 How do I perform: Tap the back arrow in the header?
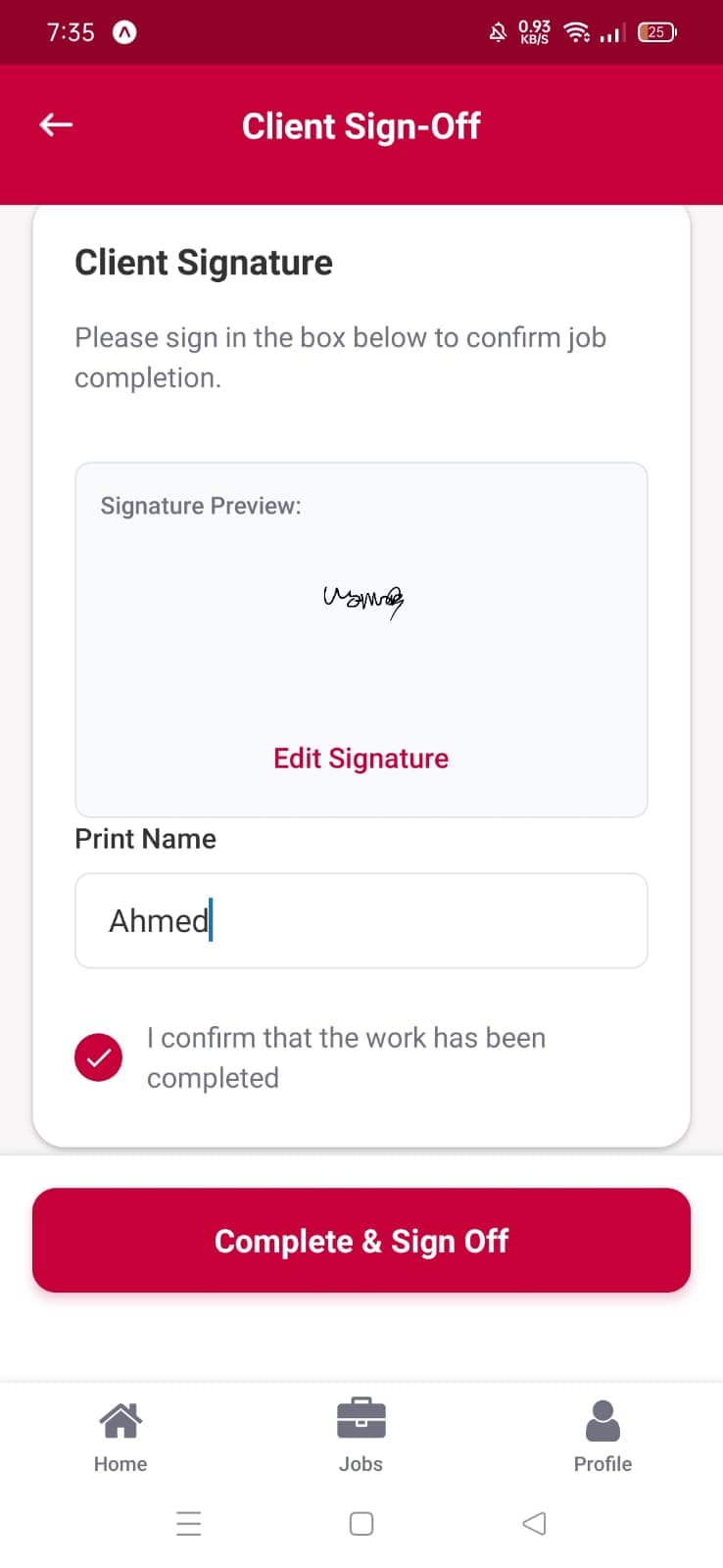click(54, 124)
